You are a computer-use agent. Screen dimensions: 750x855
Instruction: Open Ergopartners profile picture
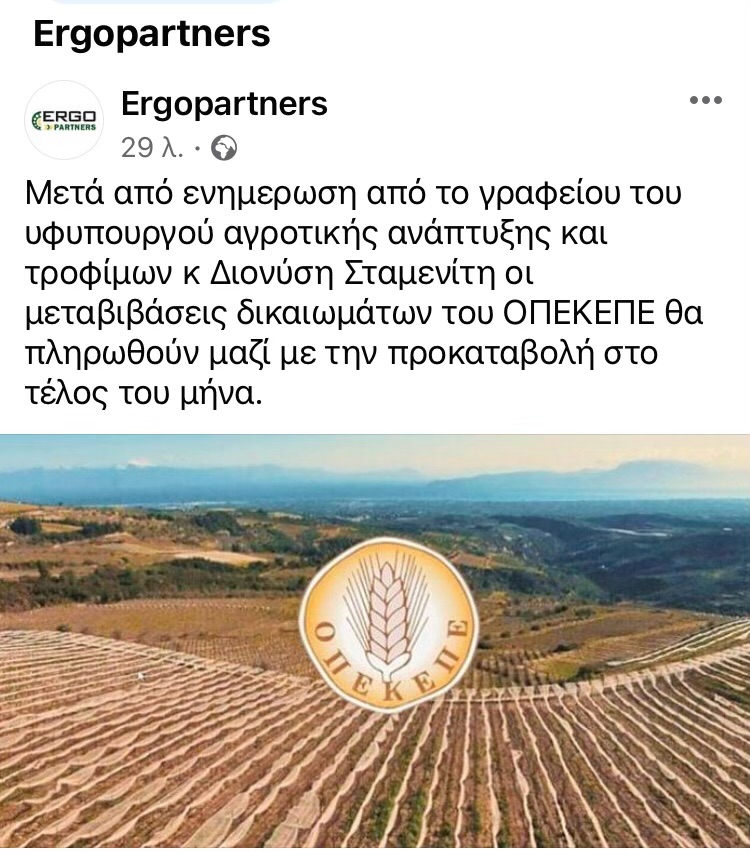pyautogui.click(x=64, y=120)
